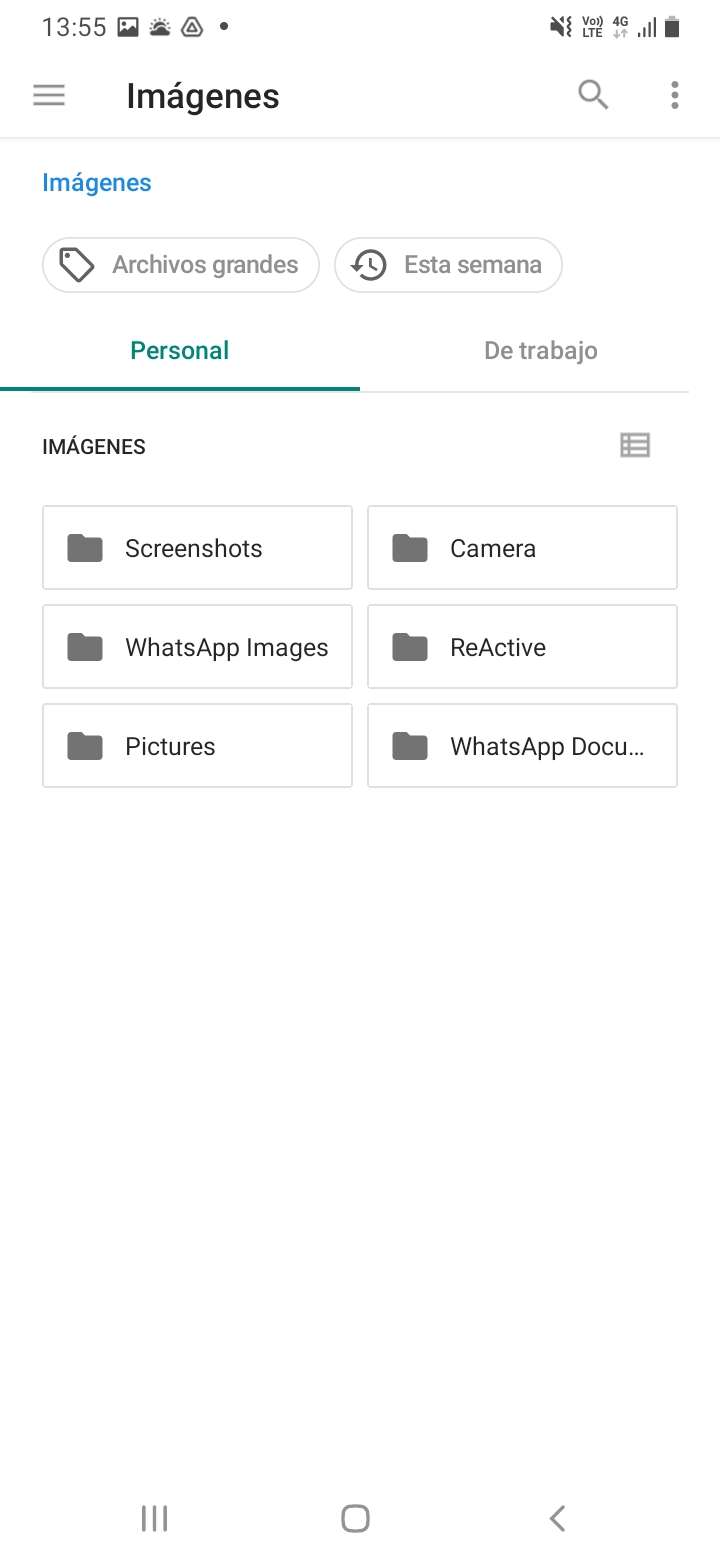Open the ReActive folder

522,647
